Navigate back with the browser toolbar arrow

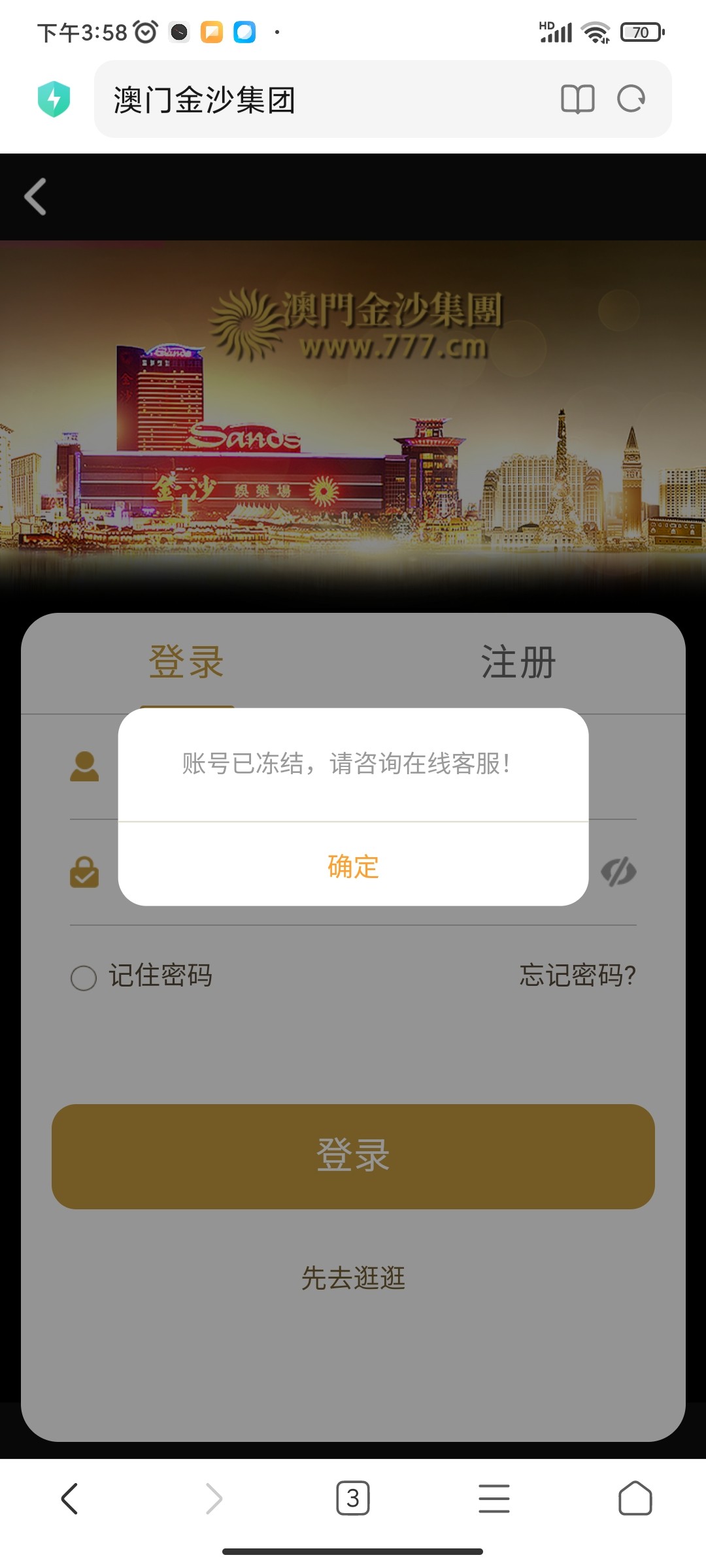point(70,1498)
